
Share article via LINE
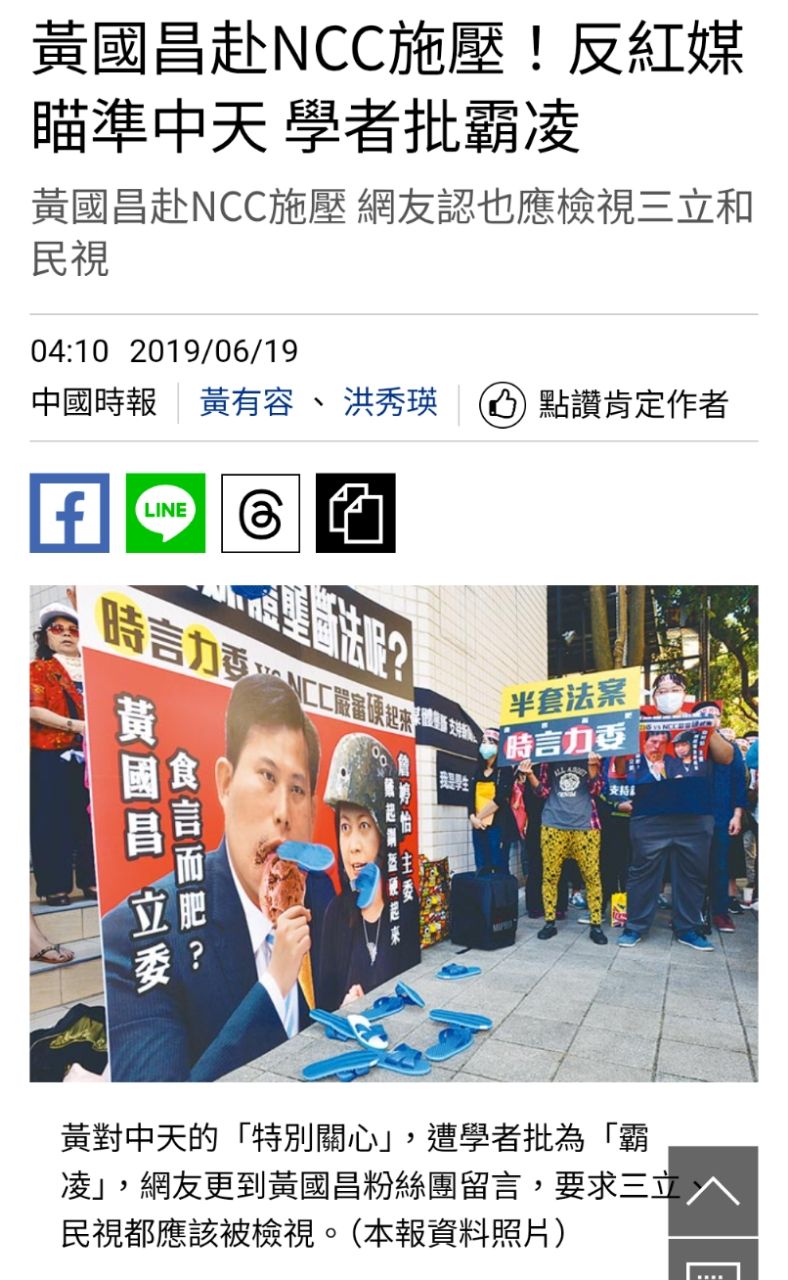(165, 513)
